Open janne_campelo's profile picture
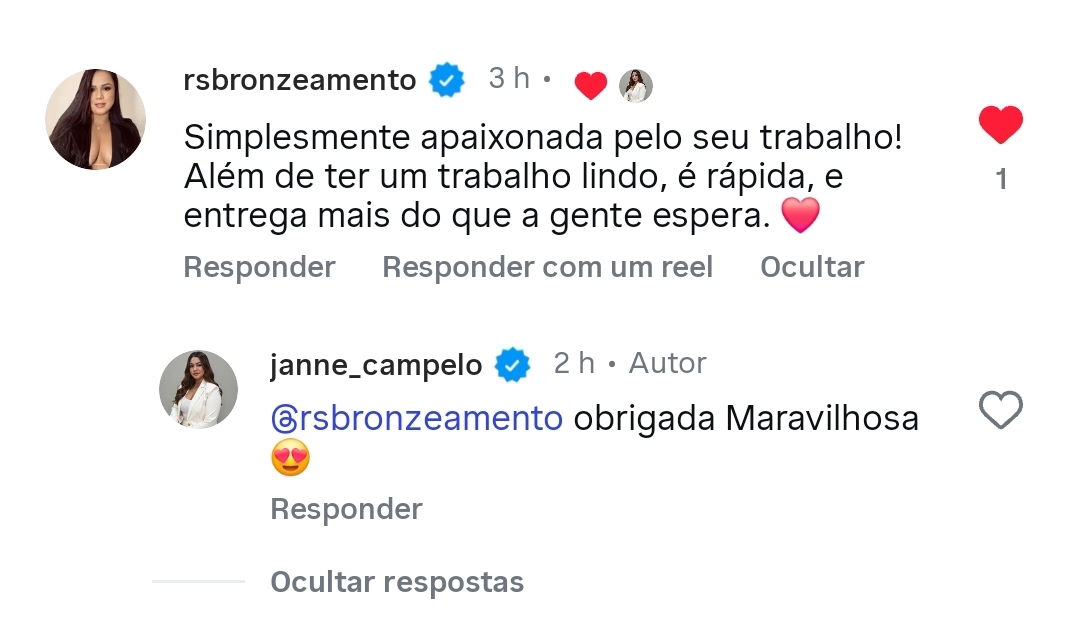This screenshot has height=639, width=1080. pyautogui.click(x=198, y=389)
